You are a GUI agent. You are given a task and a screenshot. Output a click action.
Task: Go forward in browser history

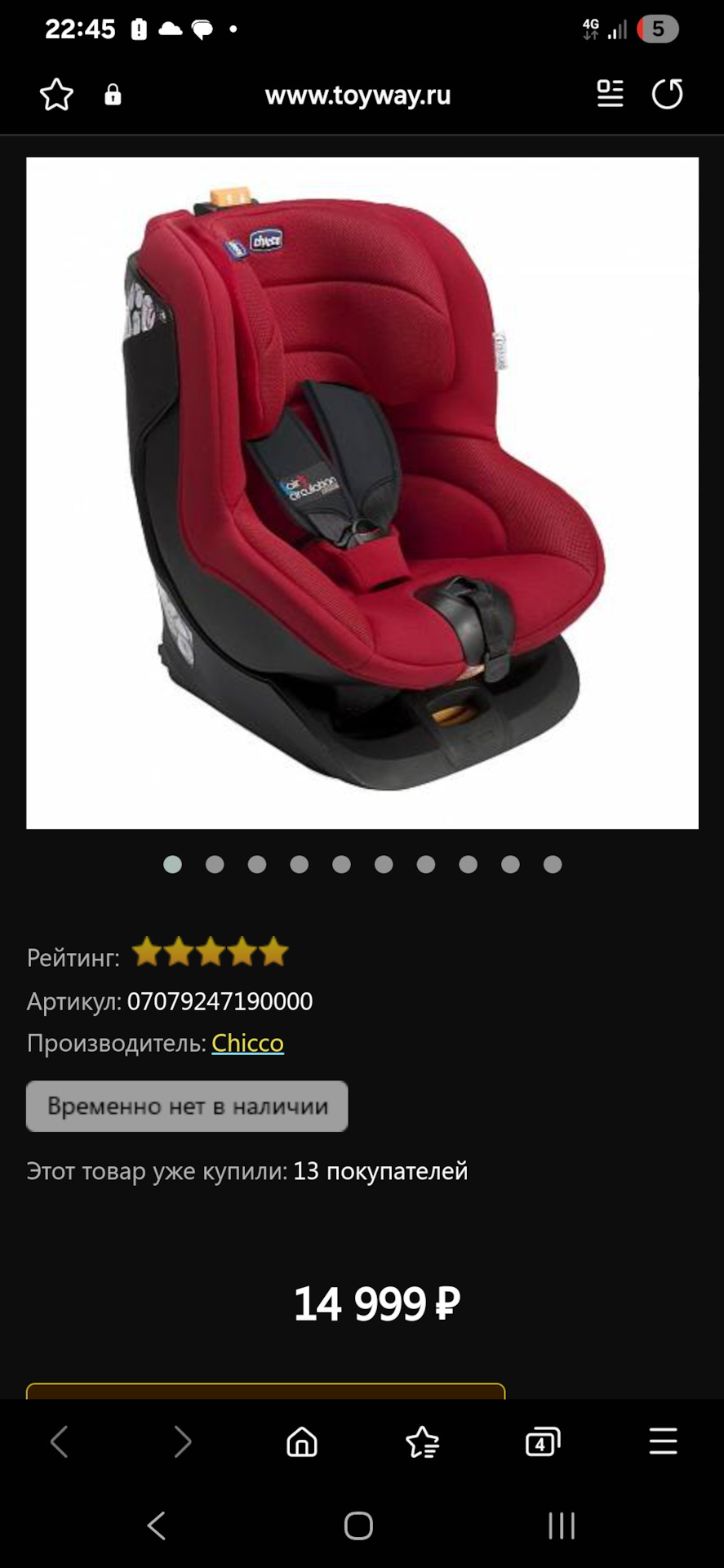point(182,1441)
